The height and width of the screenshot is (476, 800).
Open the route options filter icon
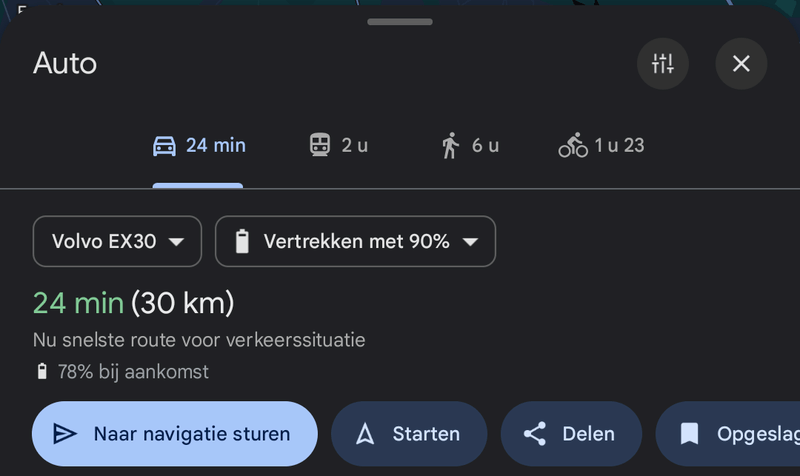click(x=663, y=65)
